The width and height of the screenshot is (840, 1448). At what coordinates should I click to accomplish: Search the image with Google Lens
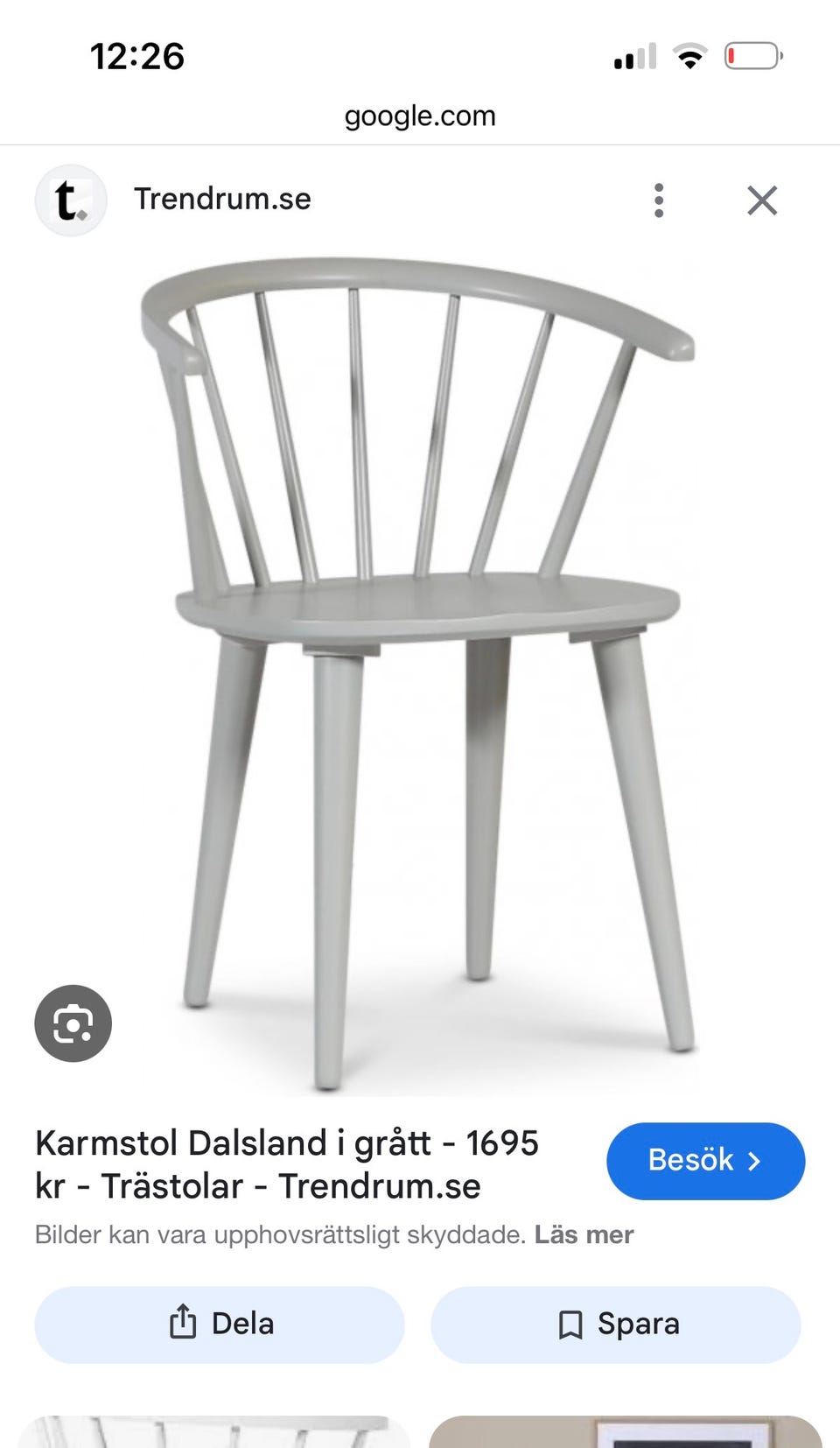(x=73, y=1023)
